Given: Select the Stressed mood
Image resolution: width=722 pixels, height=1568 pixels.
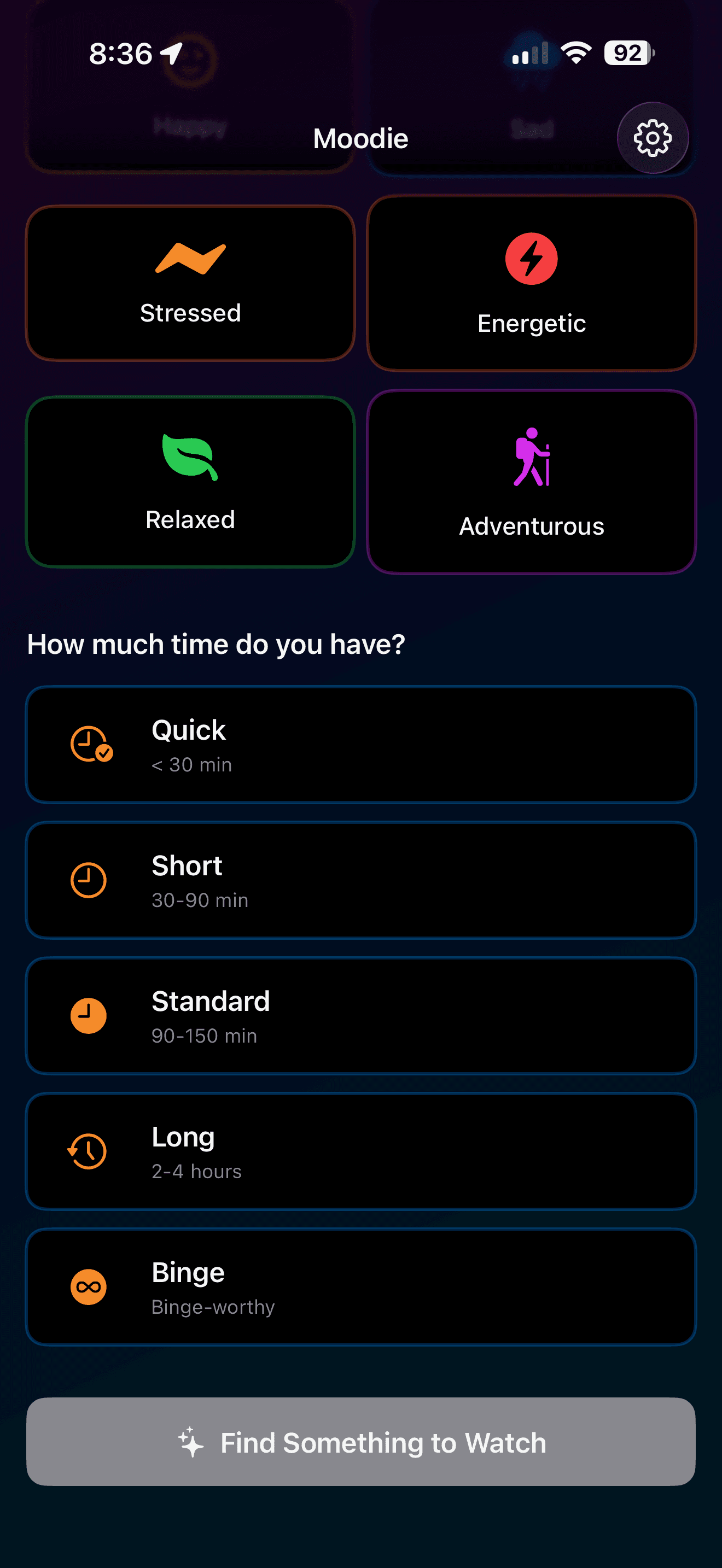Looking at the screenshot, I should click(190, 284).
